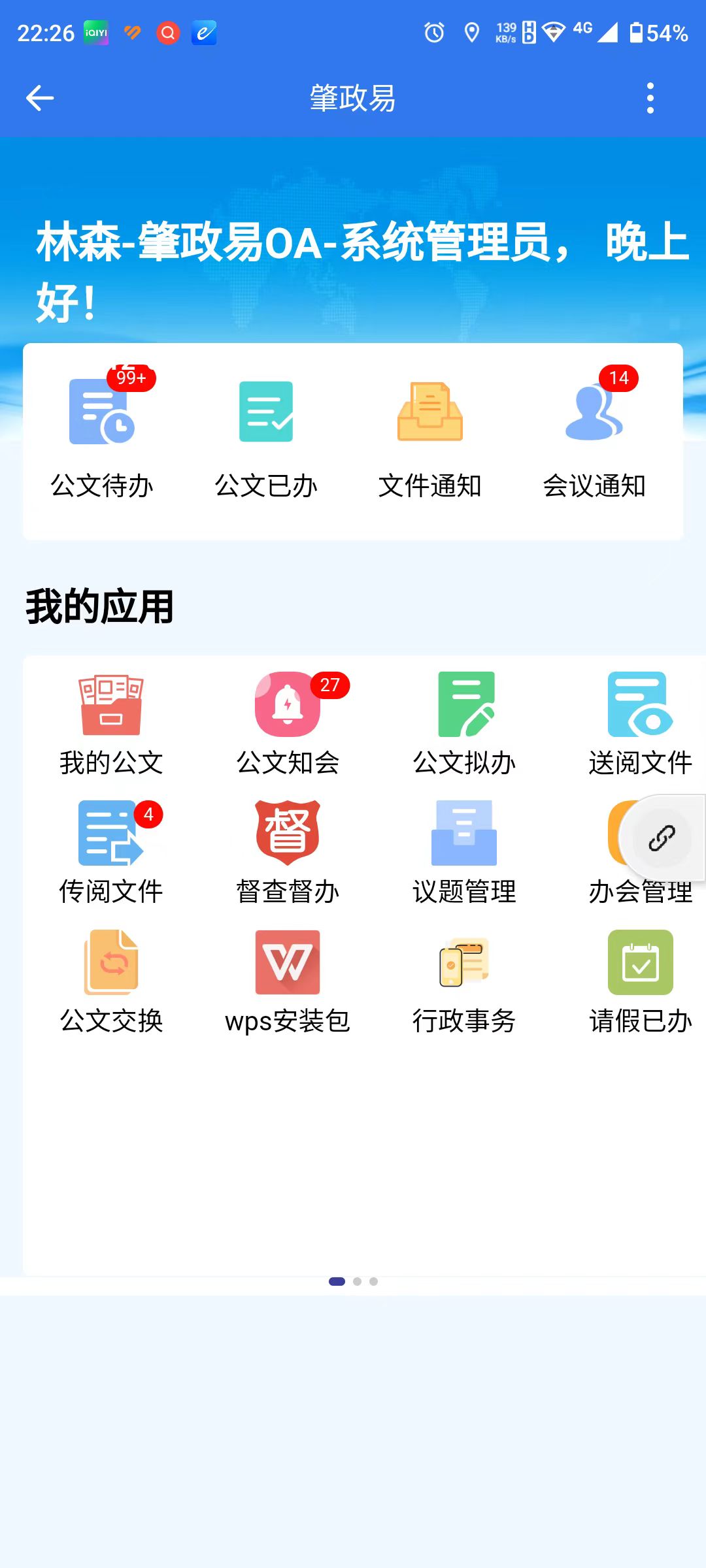
Task: Go back using the arrow icon
Action: pyautogui.click(x=40, y=99)
